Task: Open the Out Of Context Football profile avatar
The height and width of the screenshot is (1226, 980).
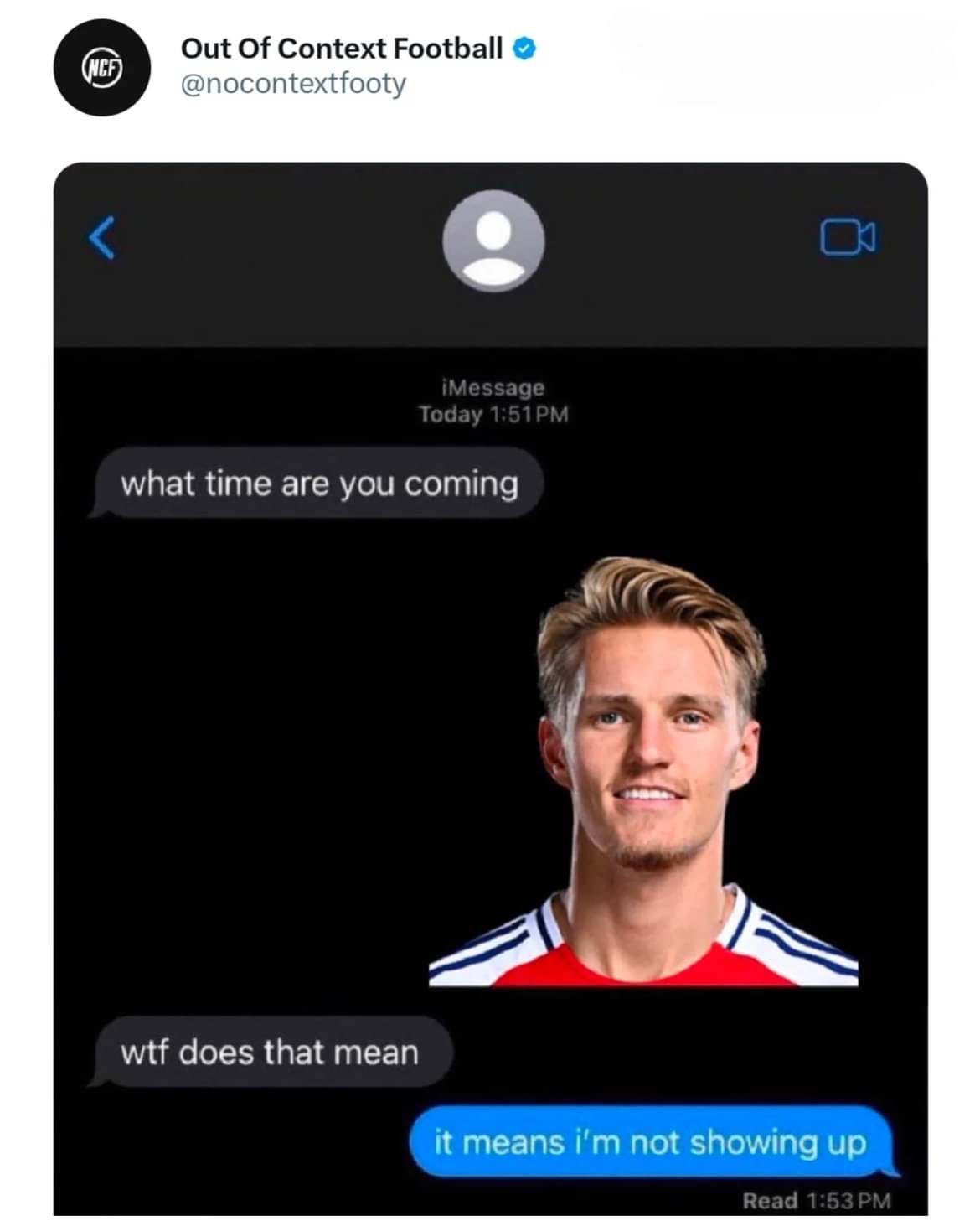Action: 101,68
